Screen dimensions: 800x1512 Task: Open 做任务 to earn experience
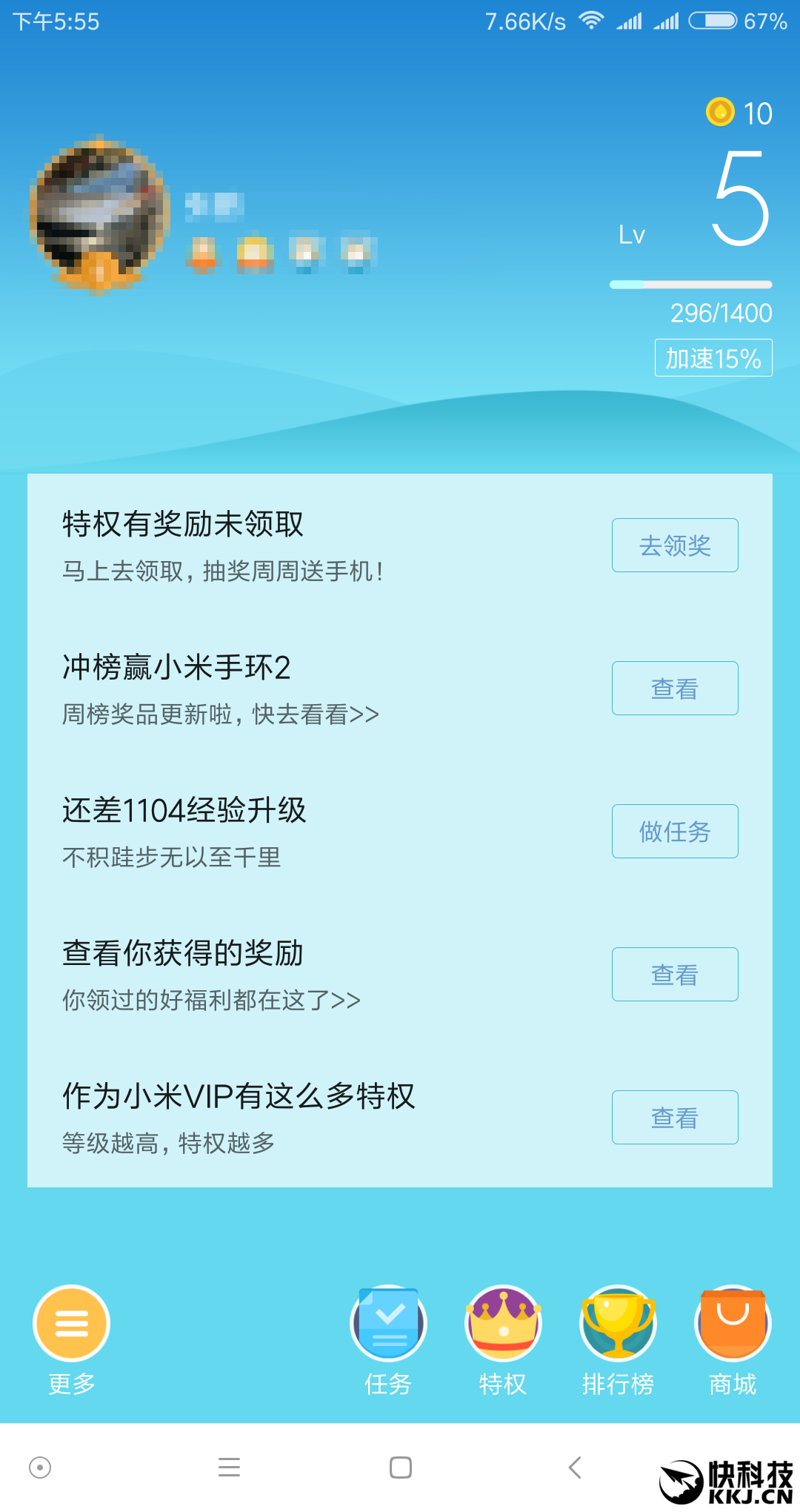tap(675, 832)
